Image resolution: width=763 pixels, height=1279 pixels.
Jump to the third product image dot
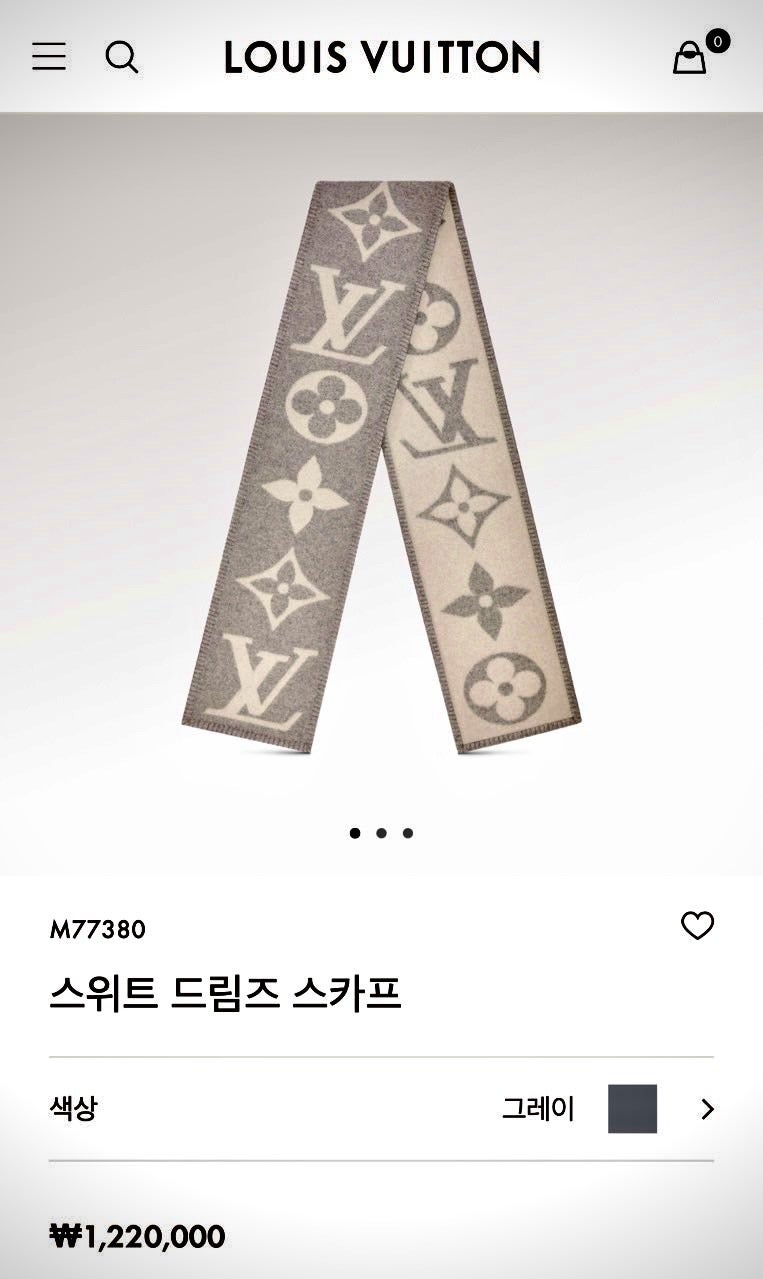[408, 833]
